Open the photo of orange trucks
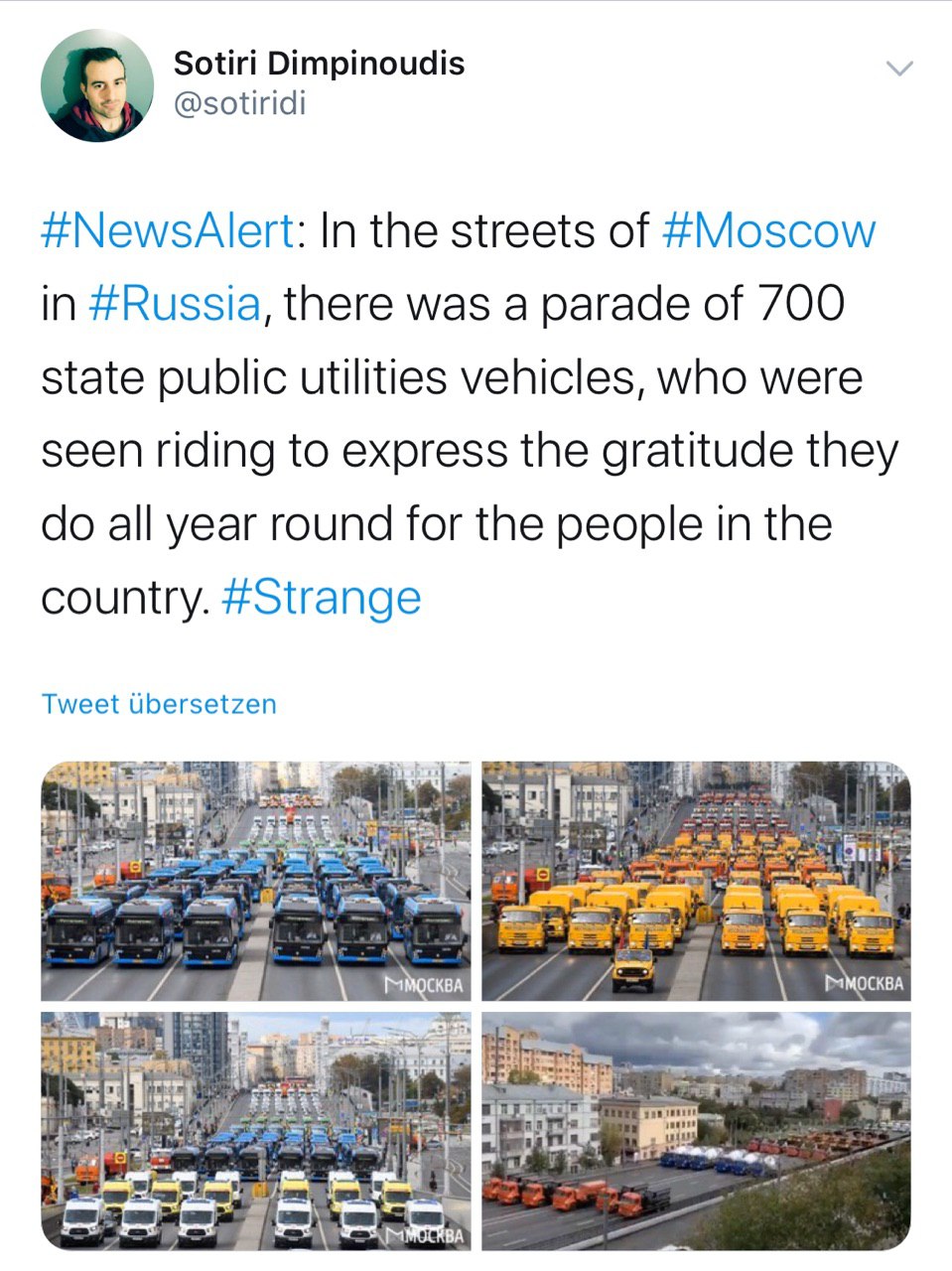The width and height of the screenshot is (952, 1271). pyautogui.click(x=696, y=881)
